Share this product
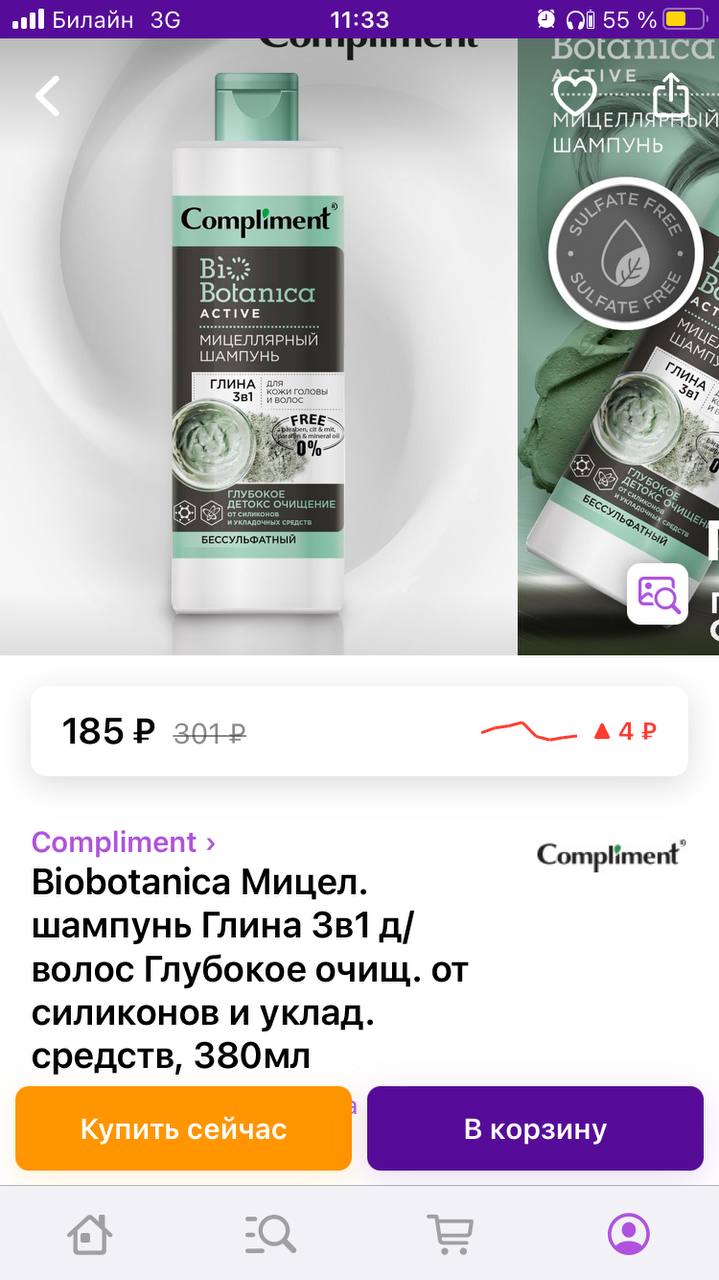 [x=671, y=94]
